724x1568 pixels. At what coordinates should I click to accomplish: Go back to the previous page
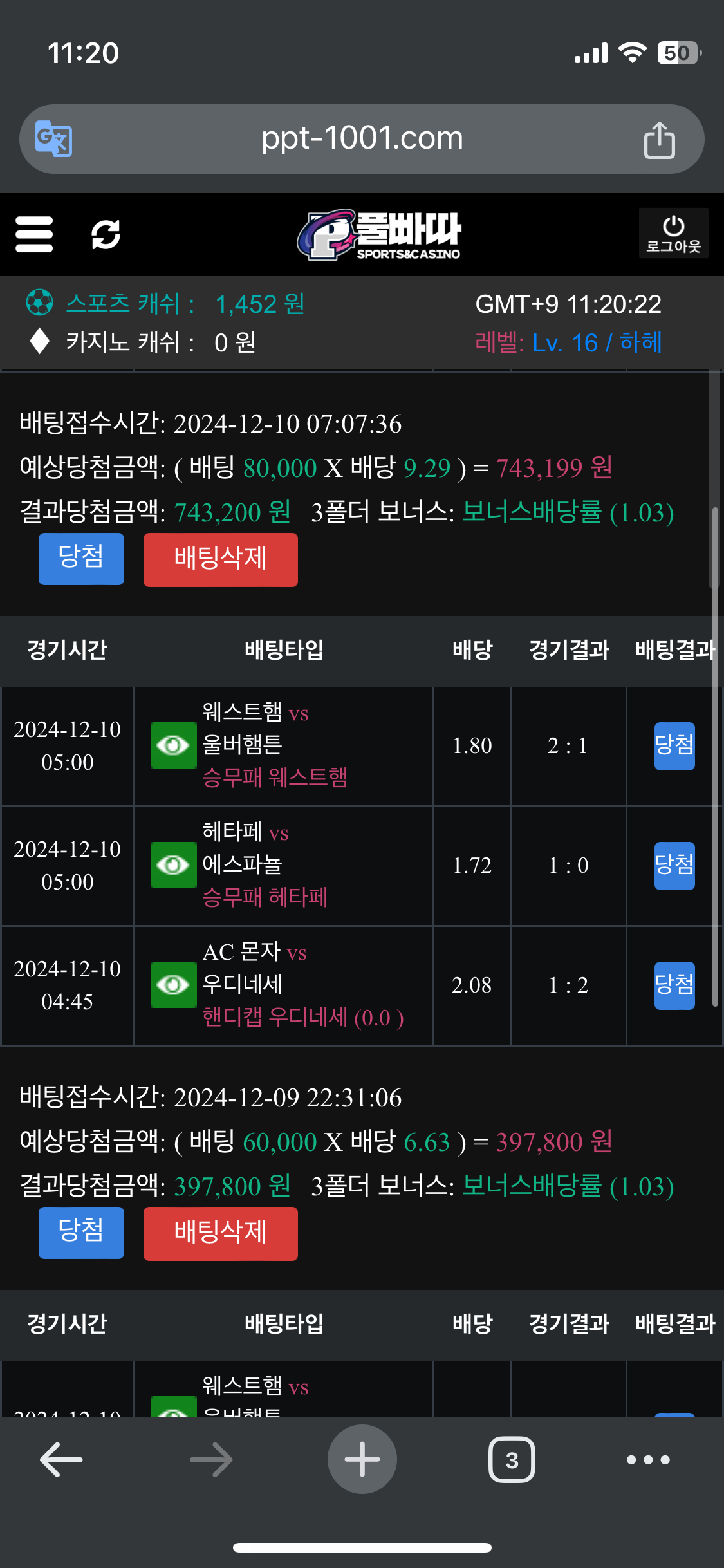click(61, 1459)
